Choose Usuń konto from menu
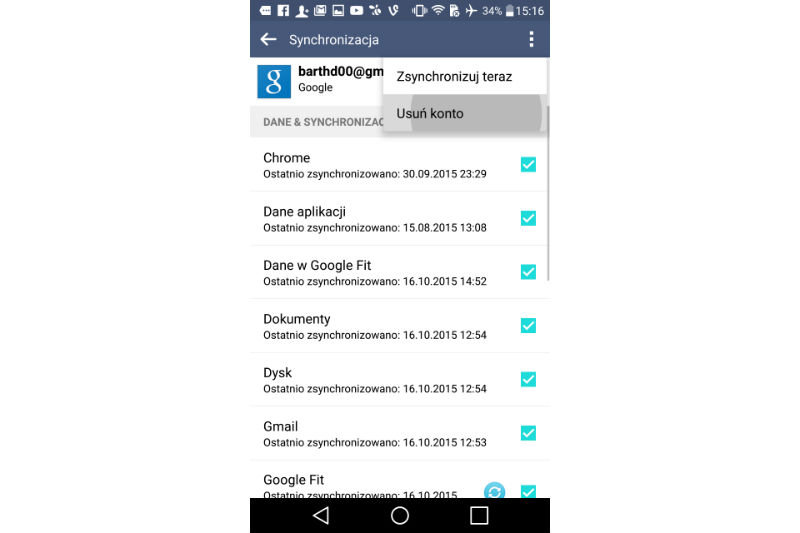800x533 pixels. coord(430,113)
